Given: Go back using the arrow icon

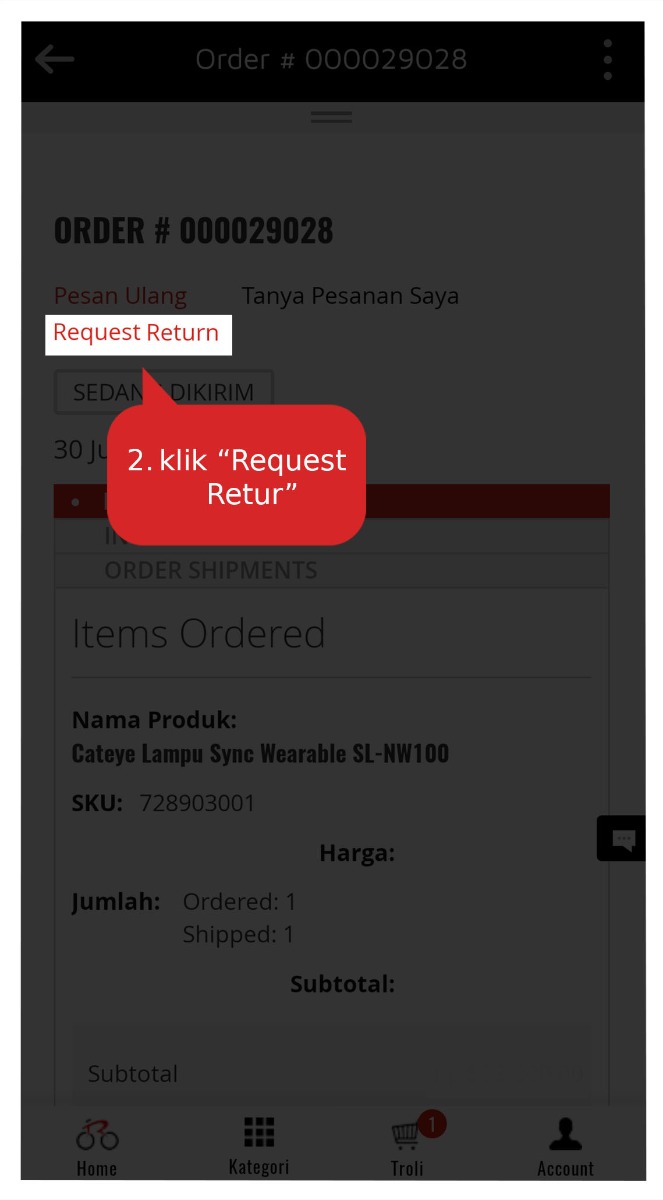Looking at the screenshot, I should click(55, 60).
